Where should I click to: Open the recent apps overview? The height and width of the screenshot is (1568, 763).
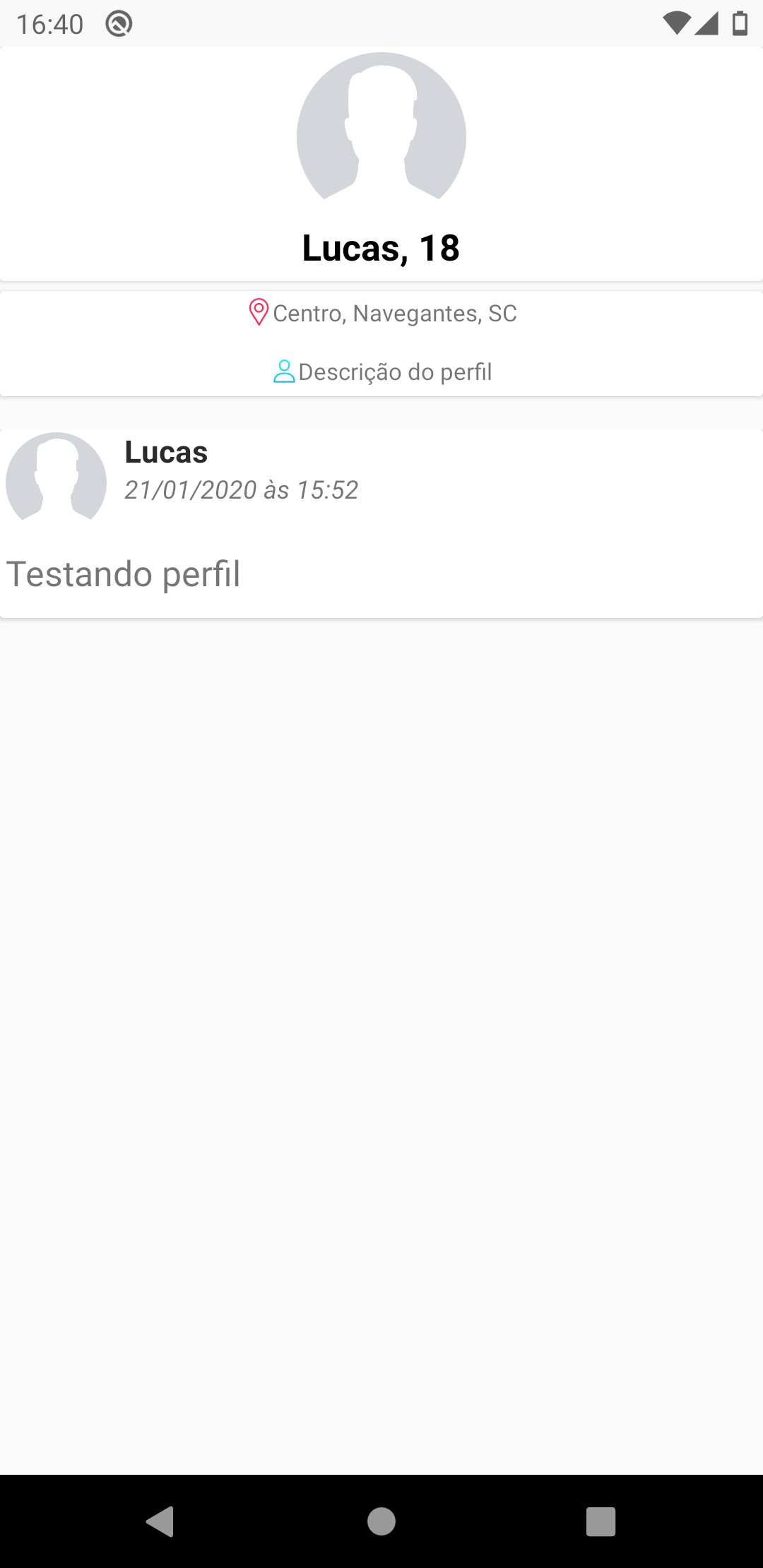601,1521
